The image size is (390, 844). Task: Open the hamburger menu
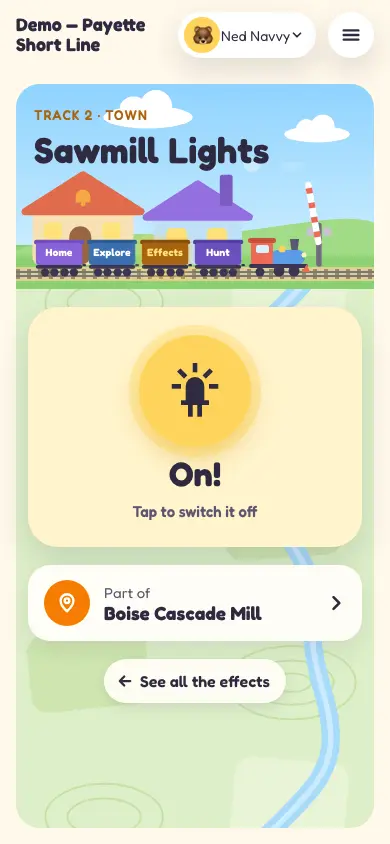(x=351, y=36)
